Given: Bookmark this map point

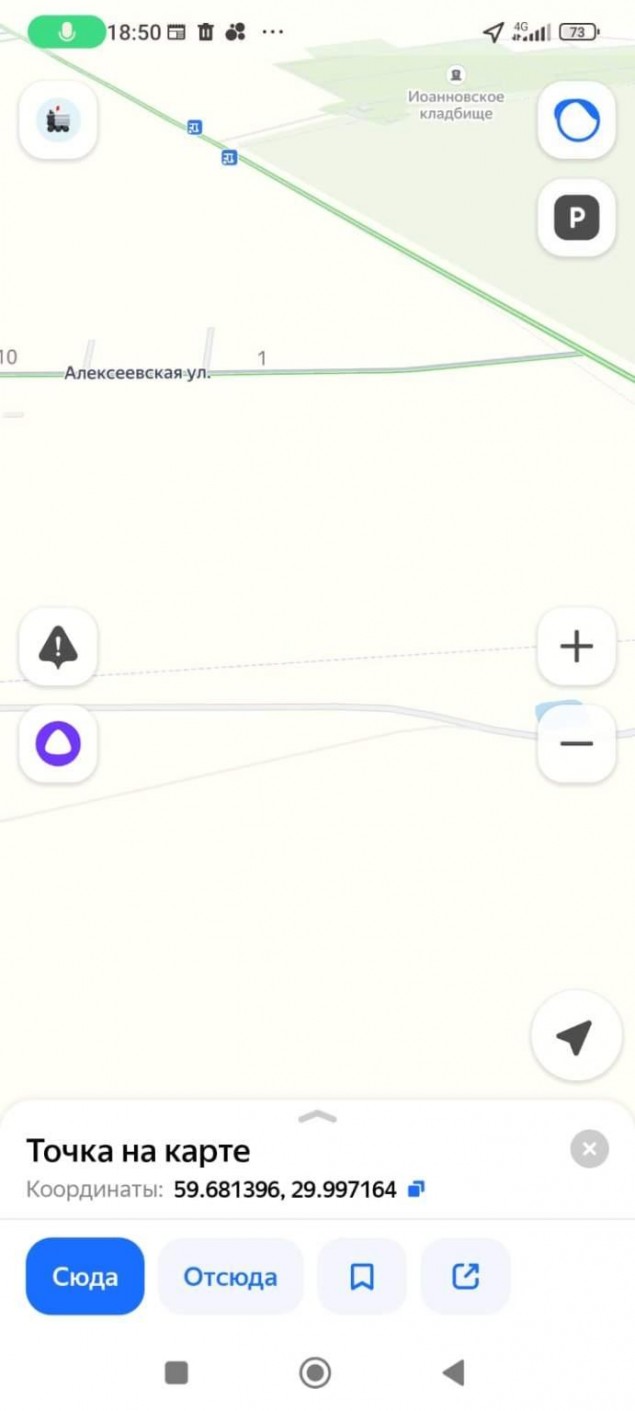Looking at the screenshot, I should (x=362, y=1276).
